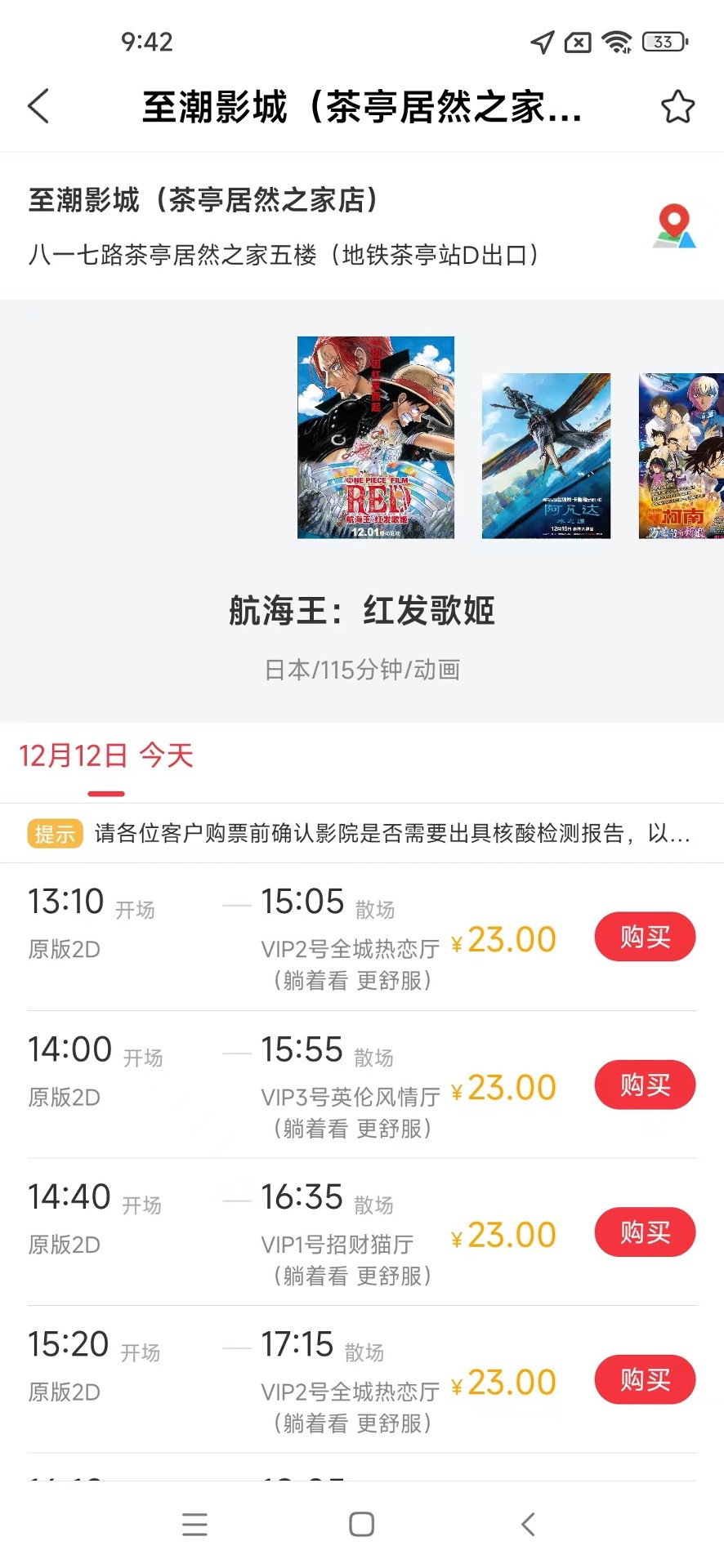The image size is (724, 1568).
Task: Select the 航海王：红发歌姬 movie poster
Action: (x=375, y=439)
